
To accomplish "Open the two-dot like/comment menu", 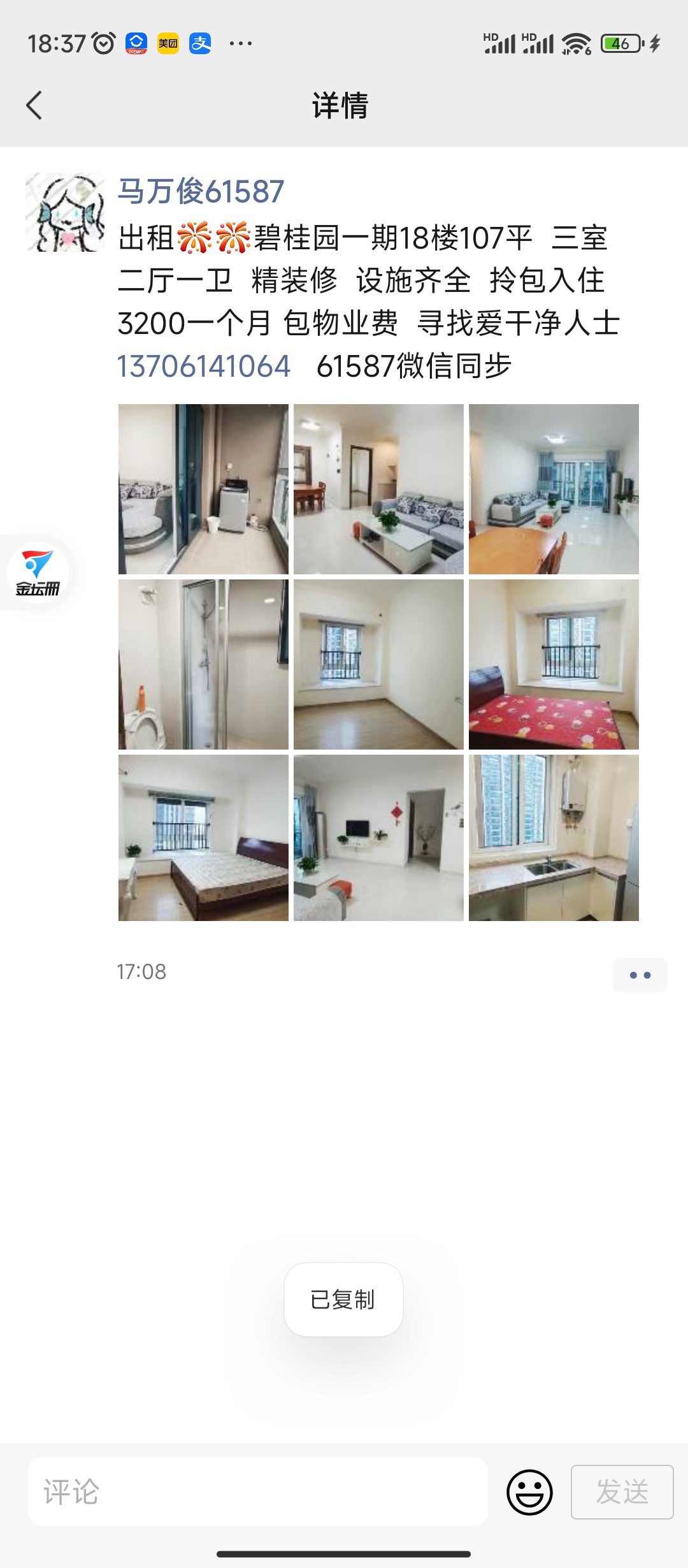I will [640, 975].
